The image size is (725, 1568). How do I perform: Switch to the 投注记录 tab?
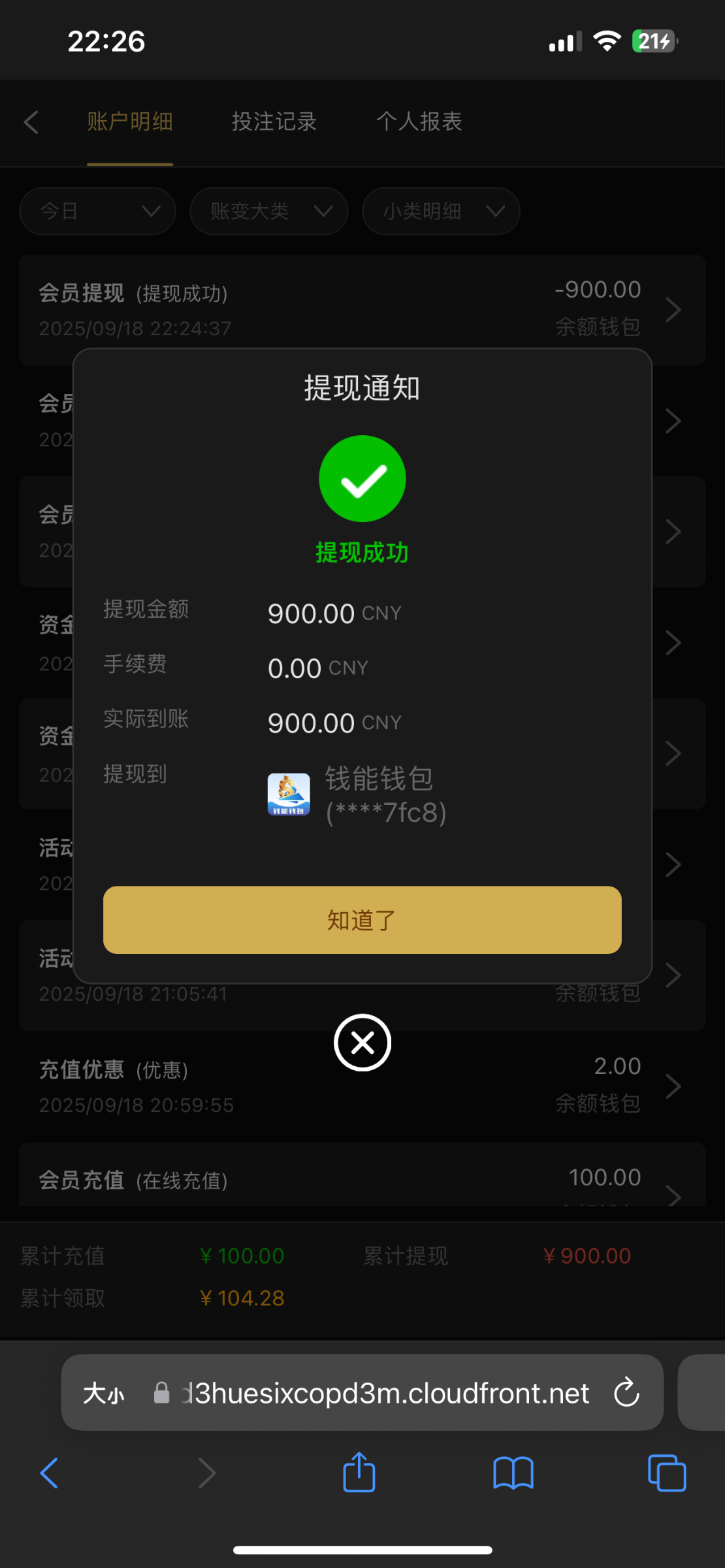click(274, 122)
